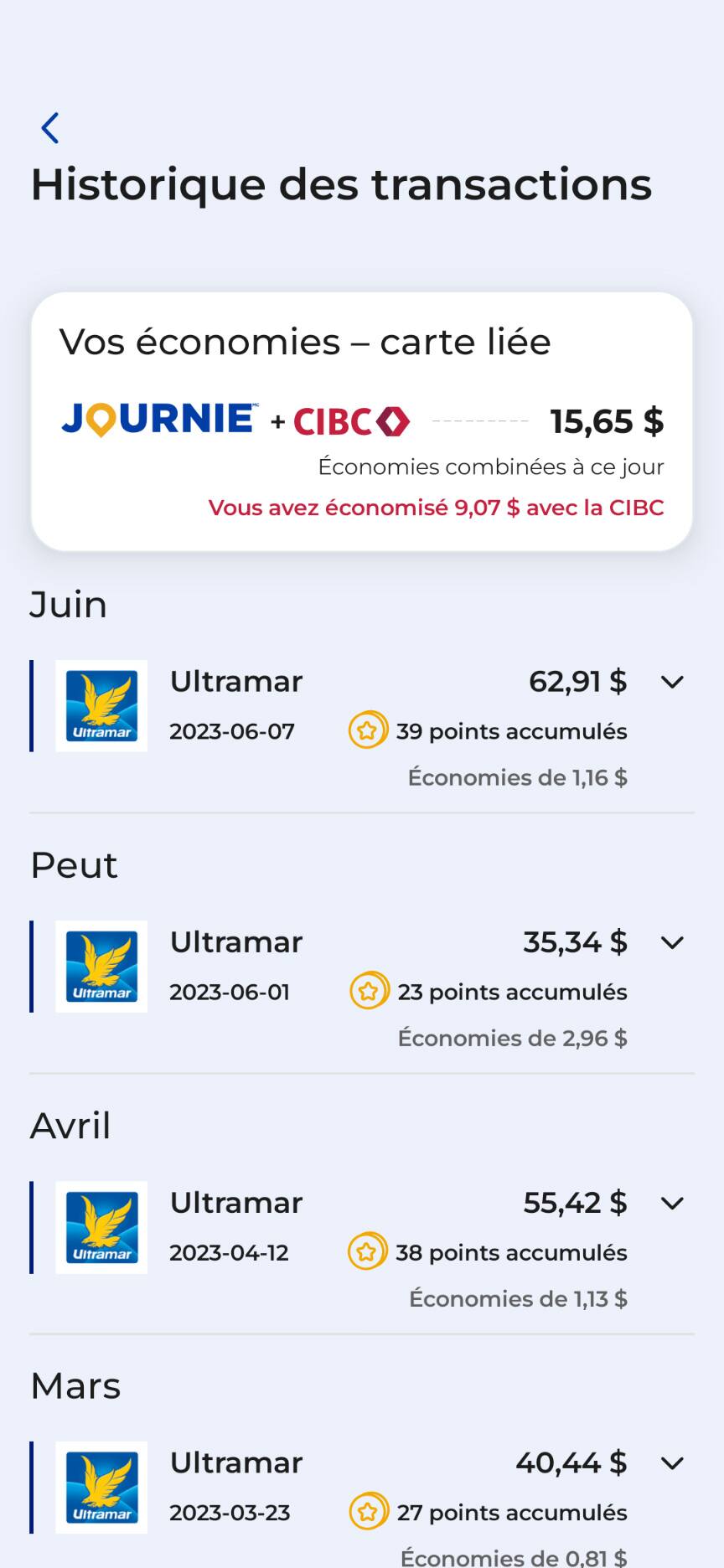Image resolution: width=724 pixels, height=1568 pixels.
Task: Tap the Ultramar icon for the April purchase
Action: (101, 1227)
